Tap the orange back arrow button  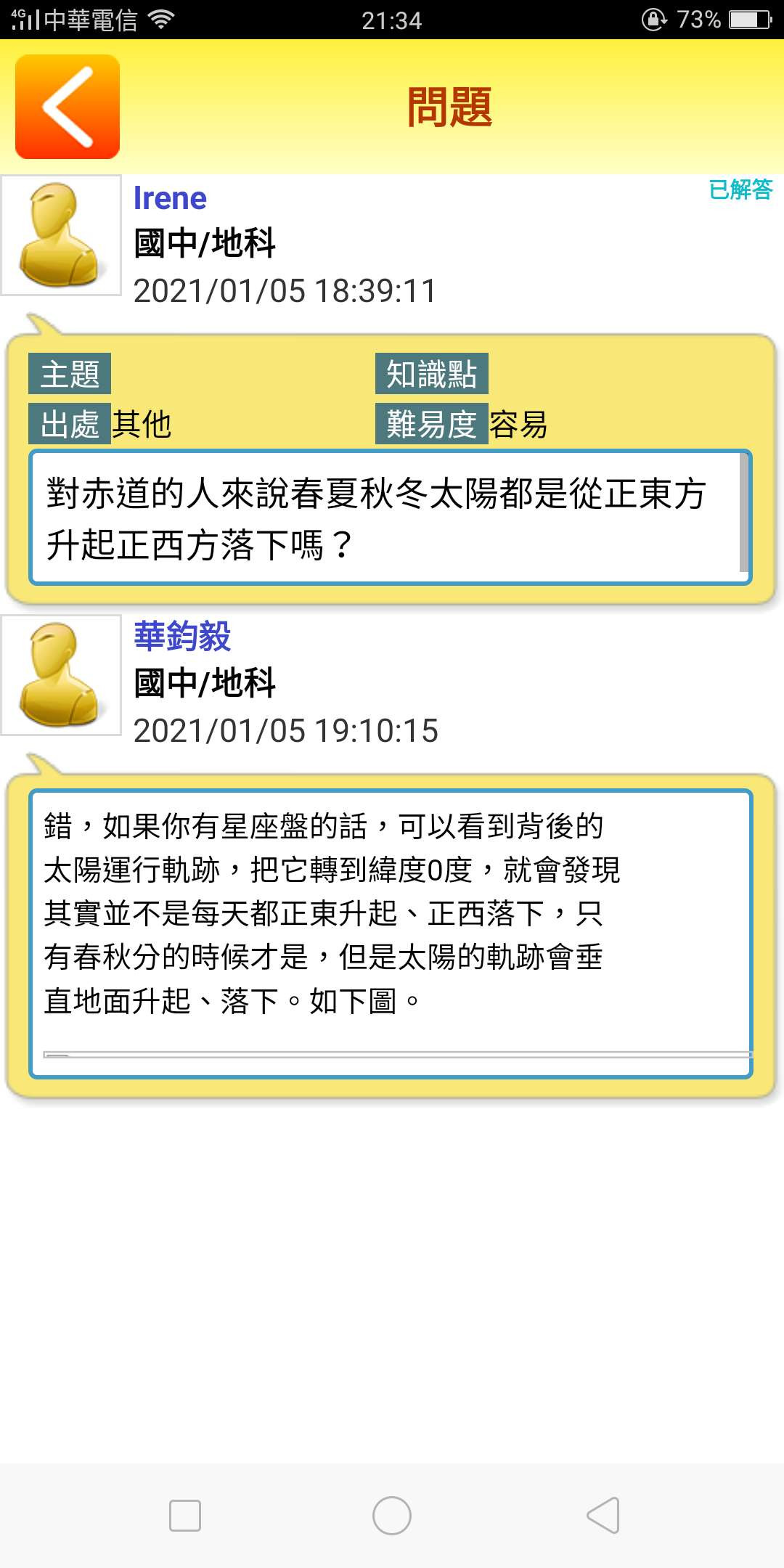(x=68, y=107)
